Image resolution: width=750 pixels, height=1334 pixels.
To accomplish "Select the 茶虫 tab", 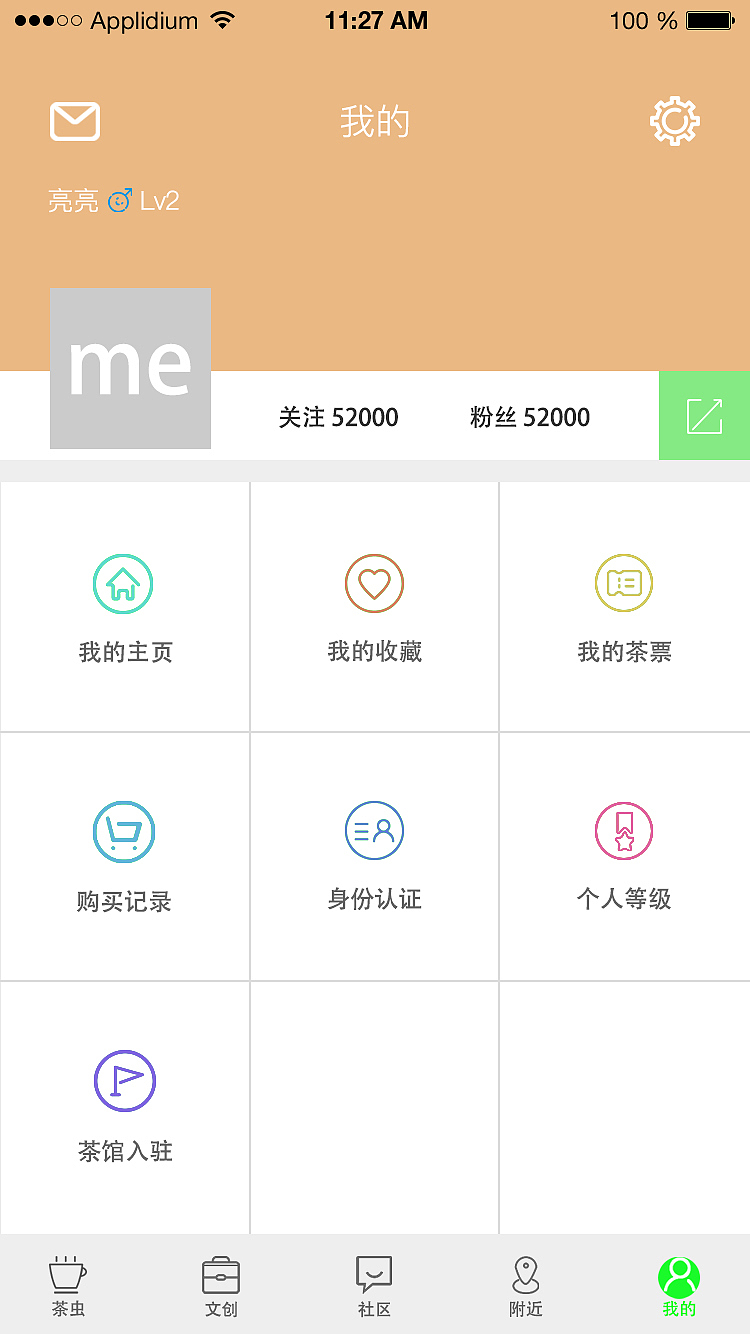I will (67, 1285).
